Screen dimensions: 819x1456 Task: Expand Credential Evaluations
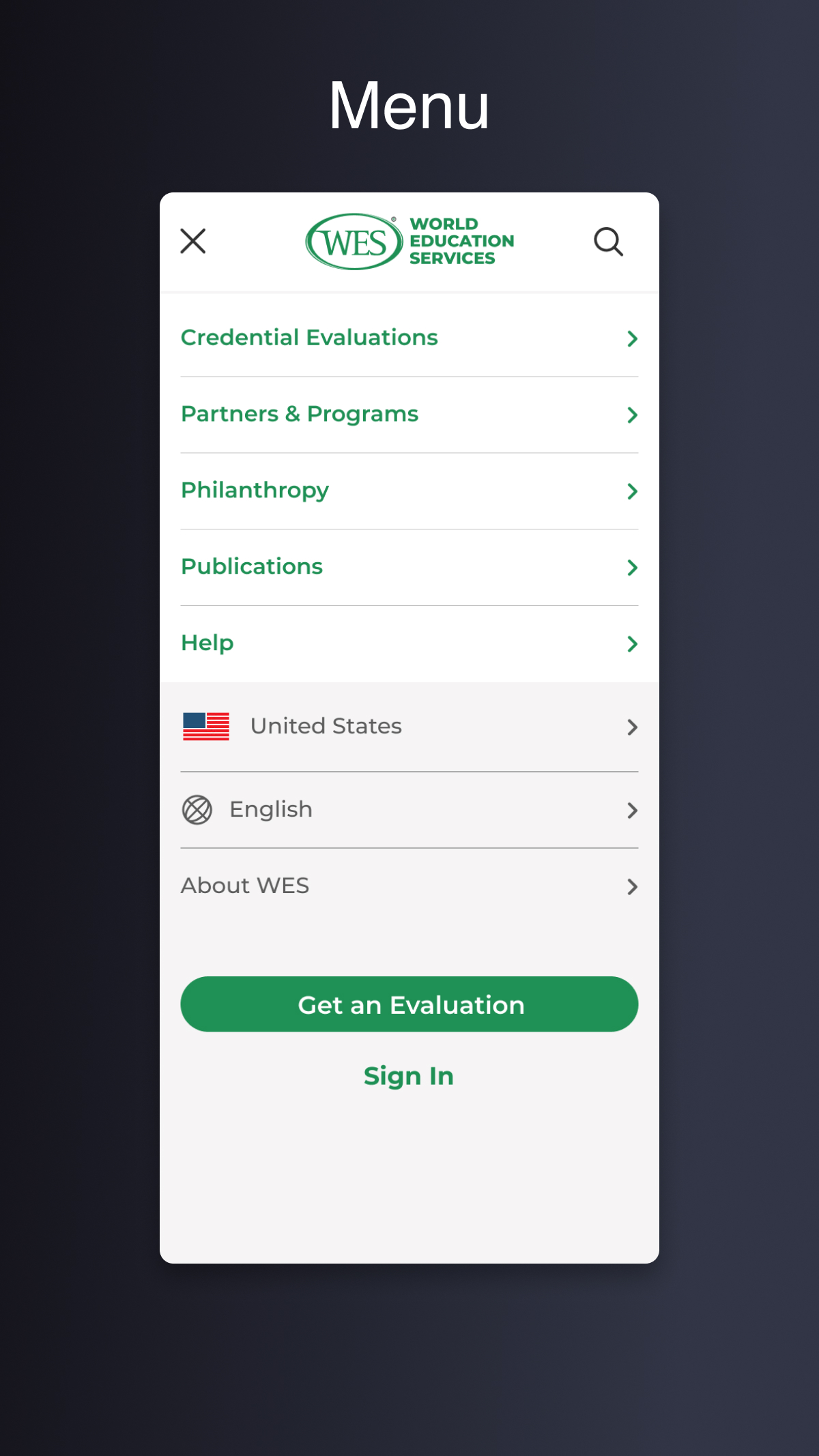(x=409, y=338)
